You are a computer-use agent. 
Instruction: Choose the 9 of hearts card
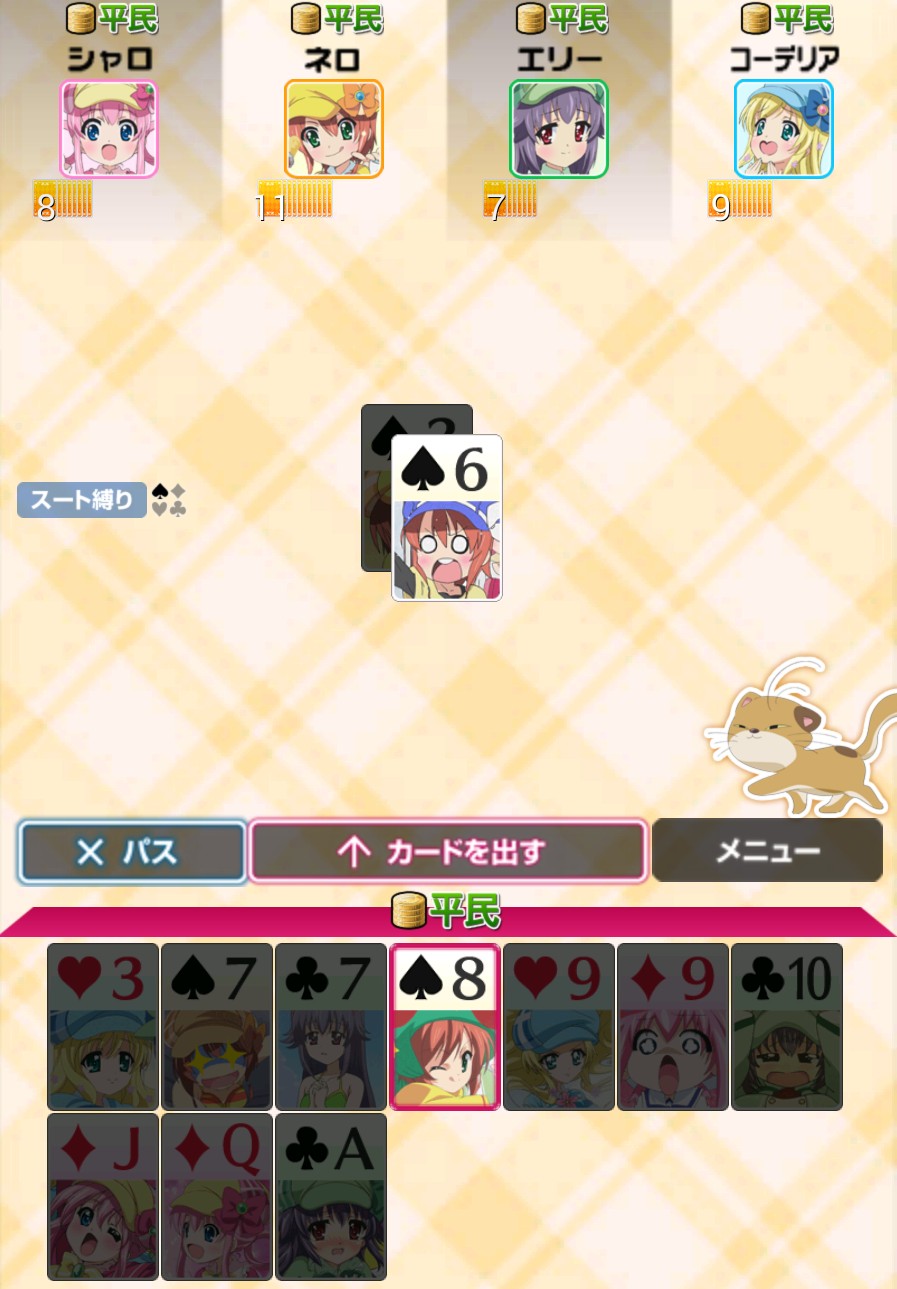pos(559,1027)
